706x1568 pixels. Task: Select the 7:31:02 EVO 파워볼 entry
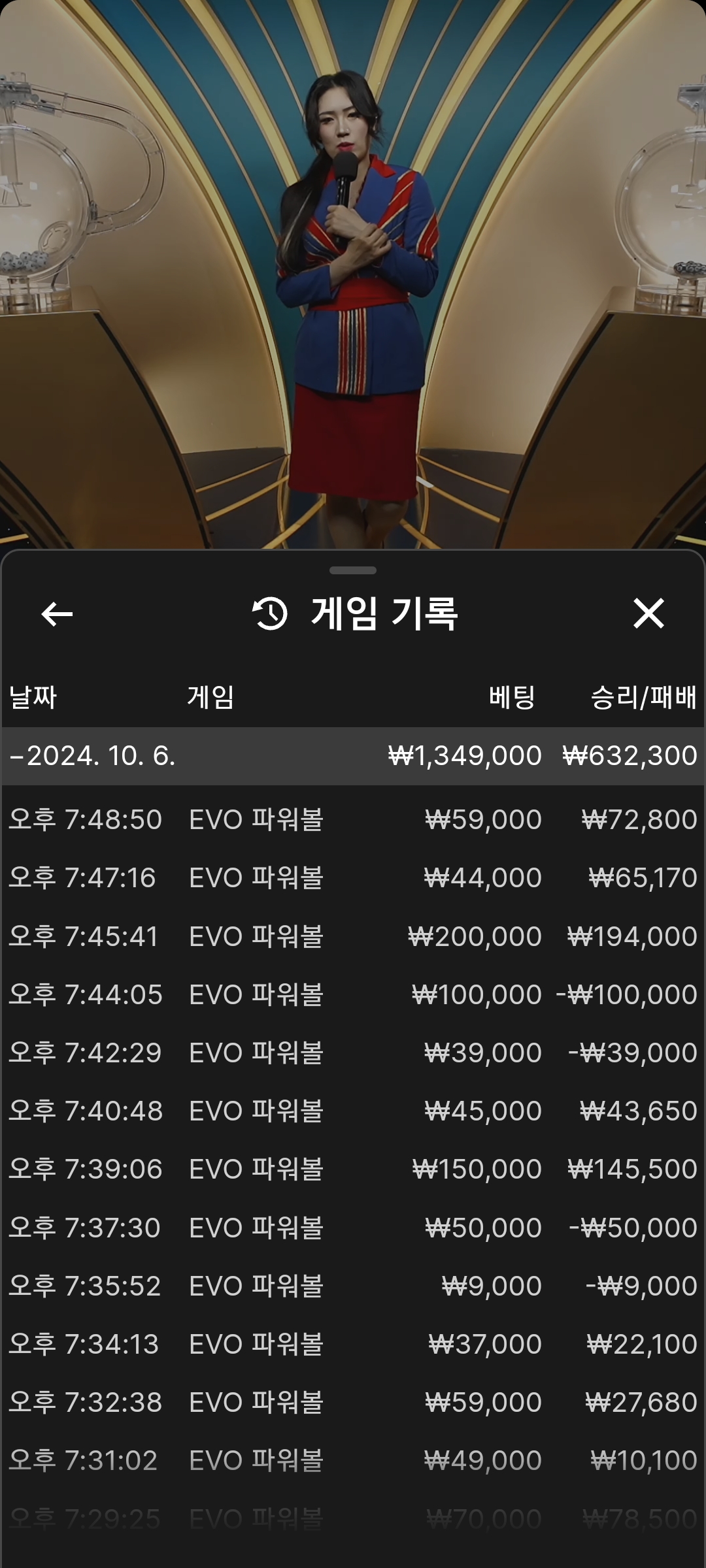point(353,1460)
